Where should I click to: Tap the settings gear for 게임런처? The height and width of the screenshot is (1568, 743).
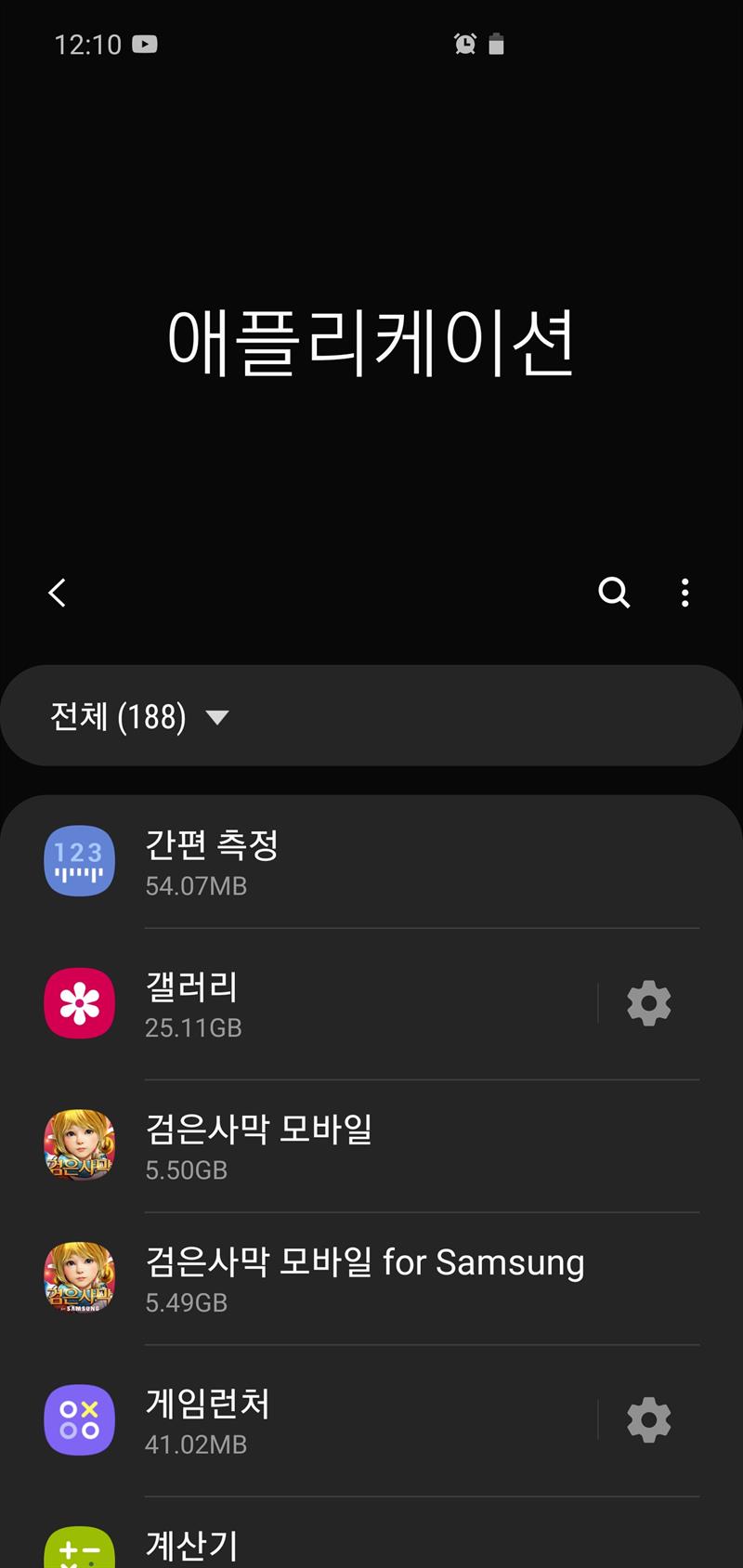click(648, 1420)
